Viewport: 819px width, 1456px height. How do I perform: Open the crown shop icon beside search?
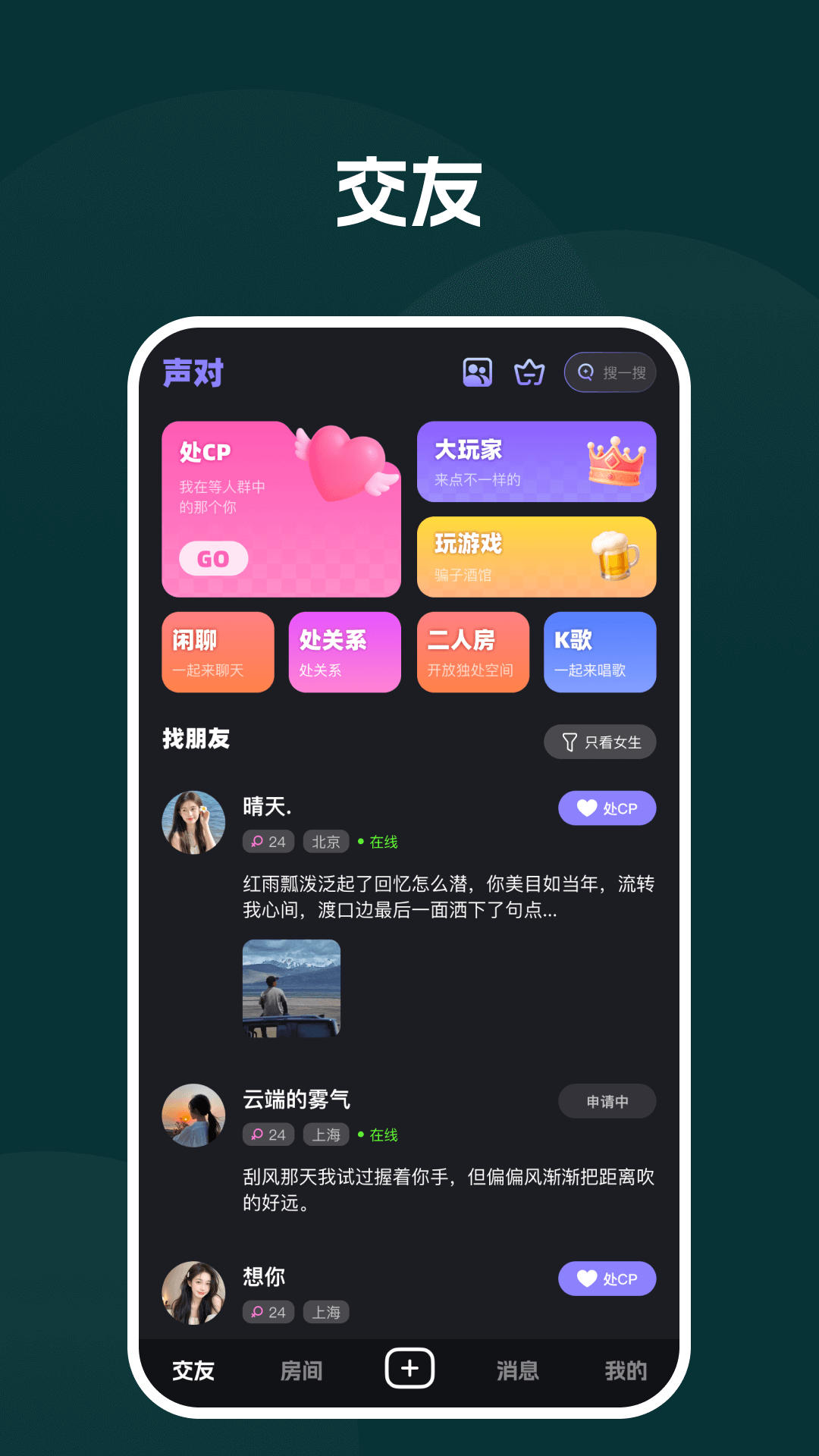[529, 372]
